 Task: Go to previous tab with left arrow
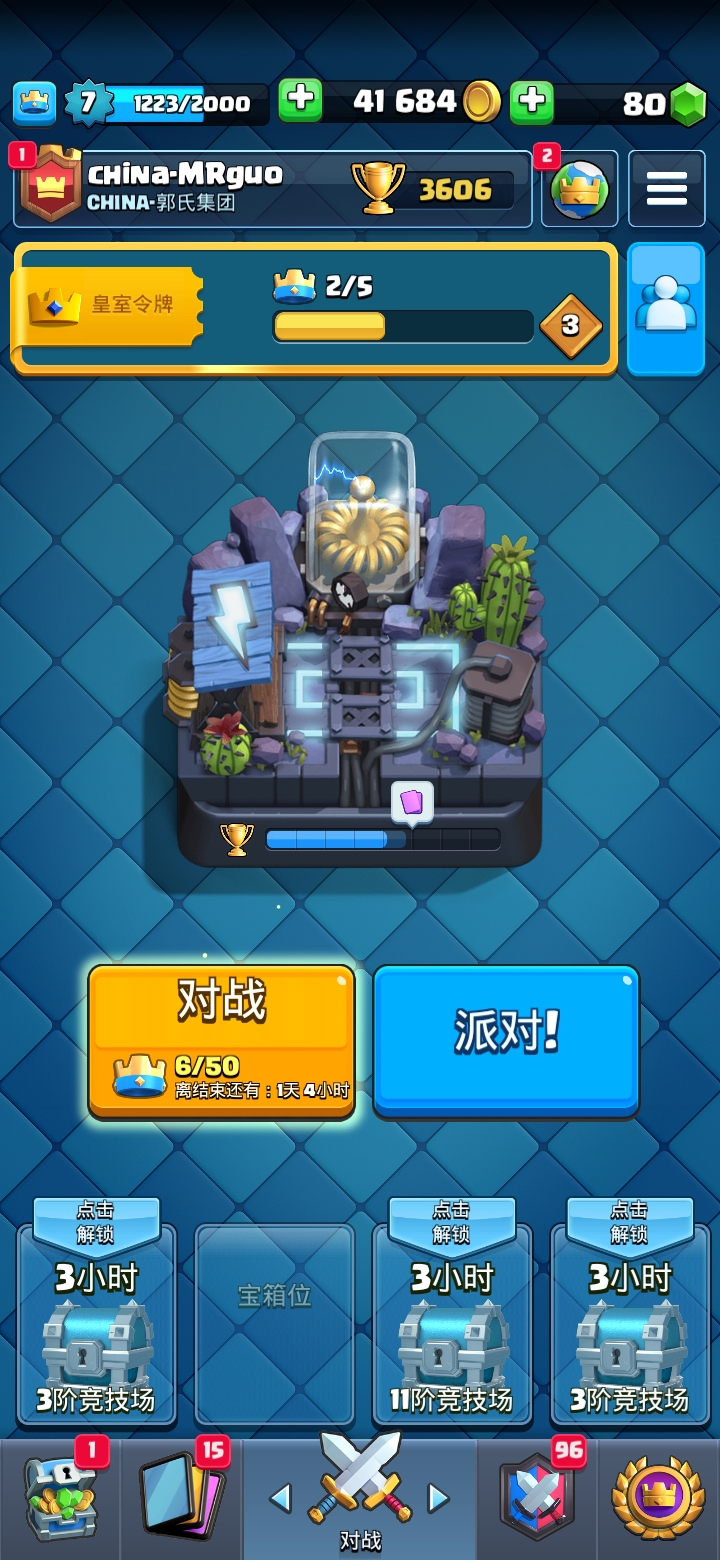point(281,1497)
